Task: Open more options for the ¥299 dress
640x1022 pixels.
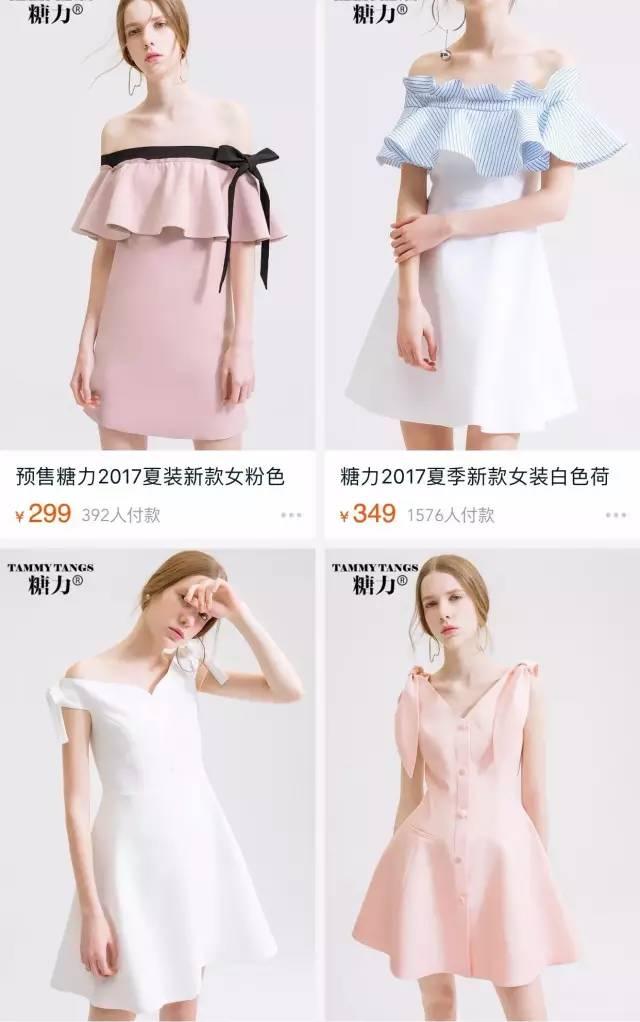Action: pos(291,515)
